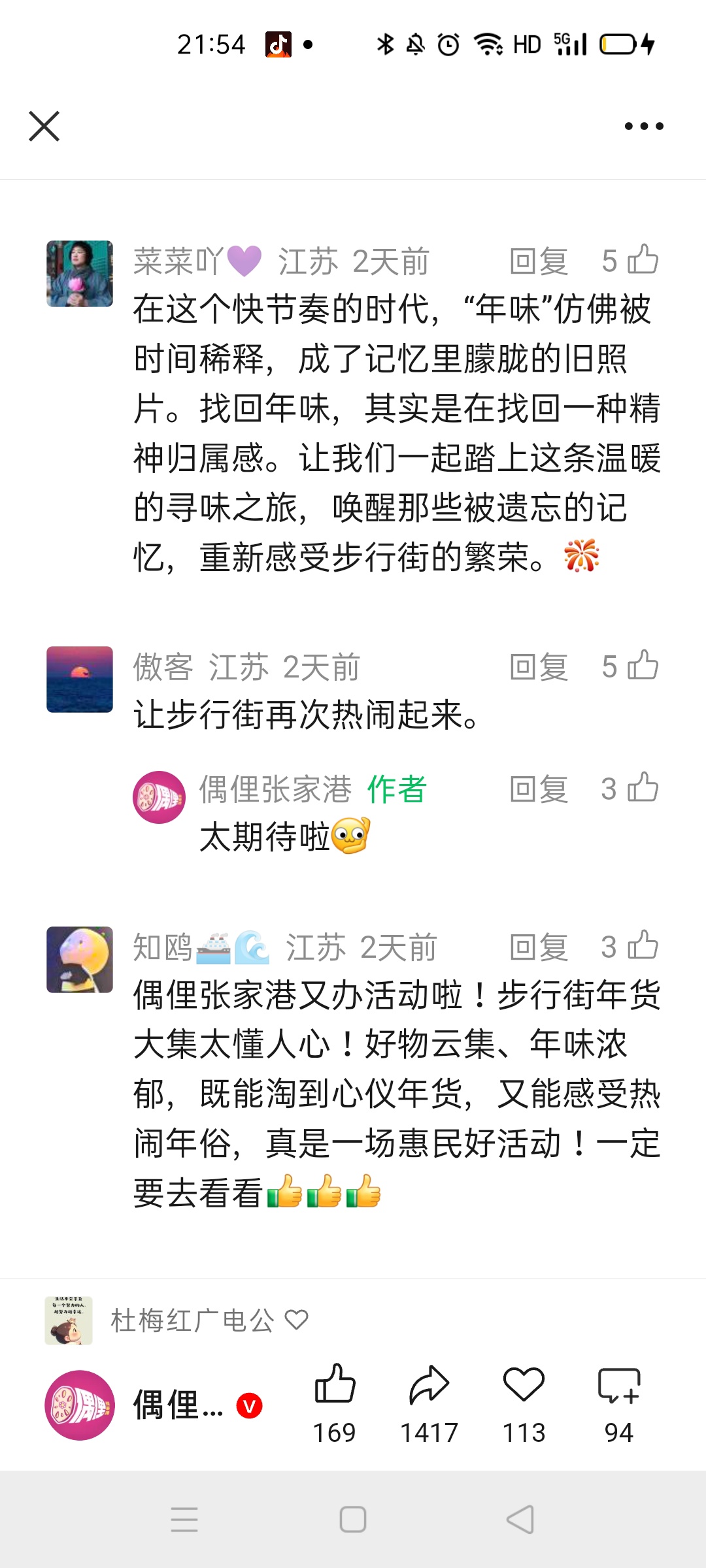The width and height of the screenshot is (706, 1568).
Task: Reply to 菜菜吖's comment
Action: click(x=539, y=261)
